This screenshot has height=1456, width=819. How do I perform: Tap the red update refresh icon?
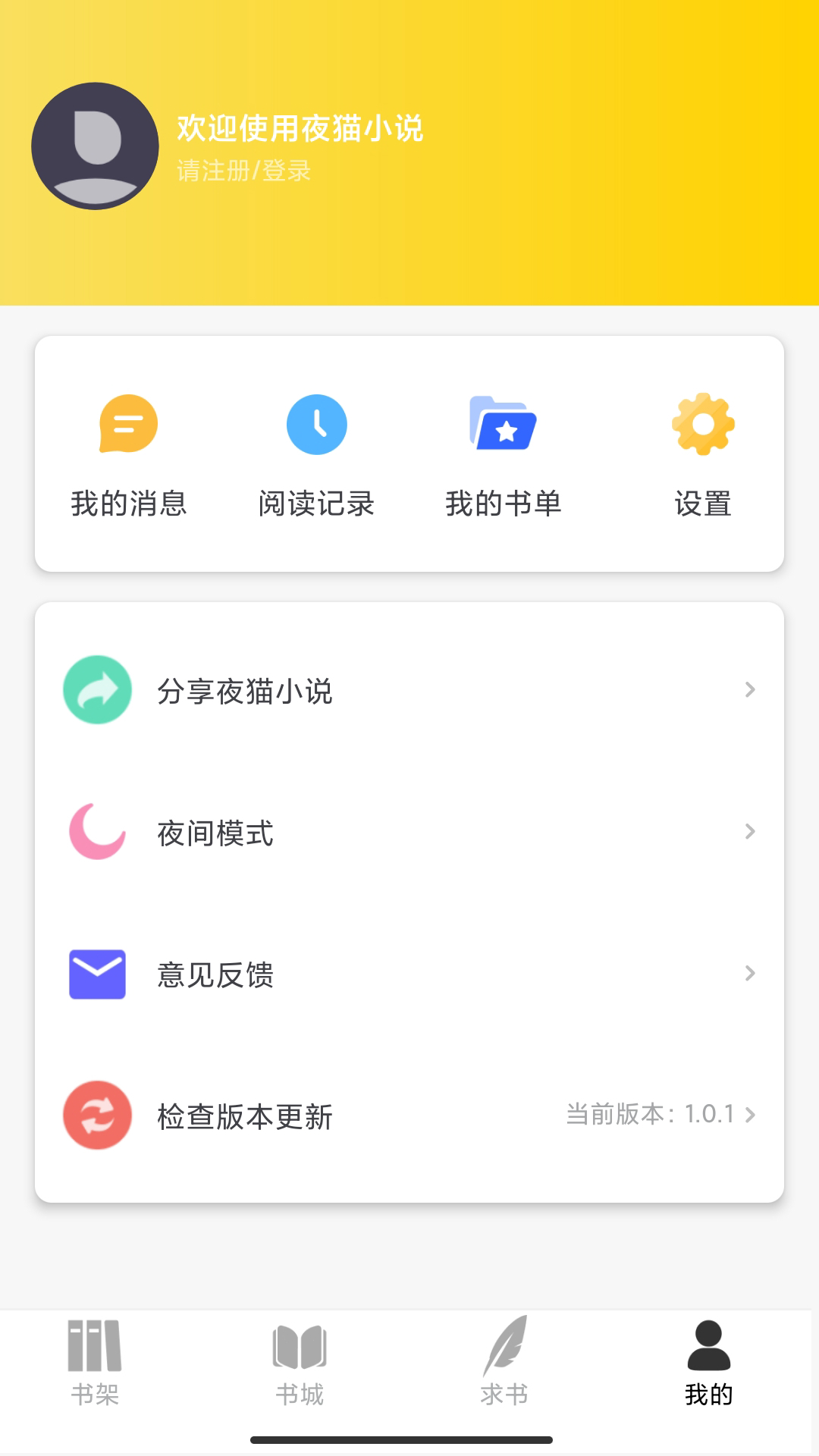click(x=97, y=1116)
